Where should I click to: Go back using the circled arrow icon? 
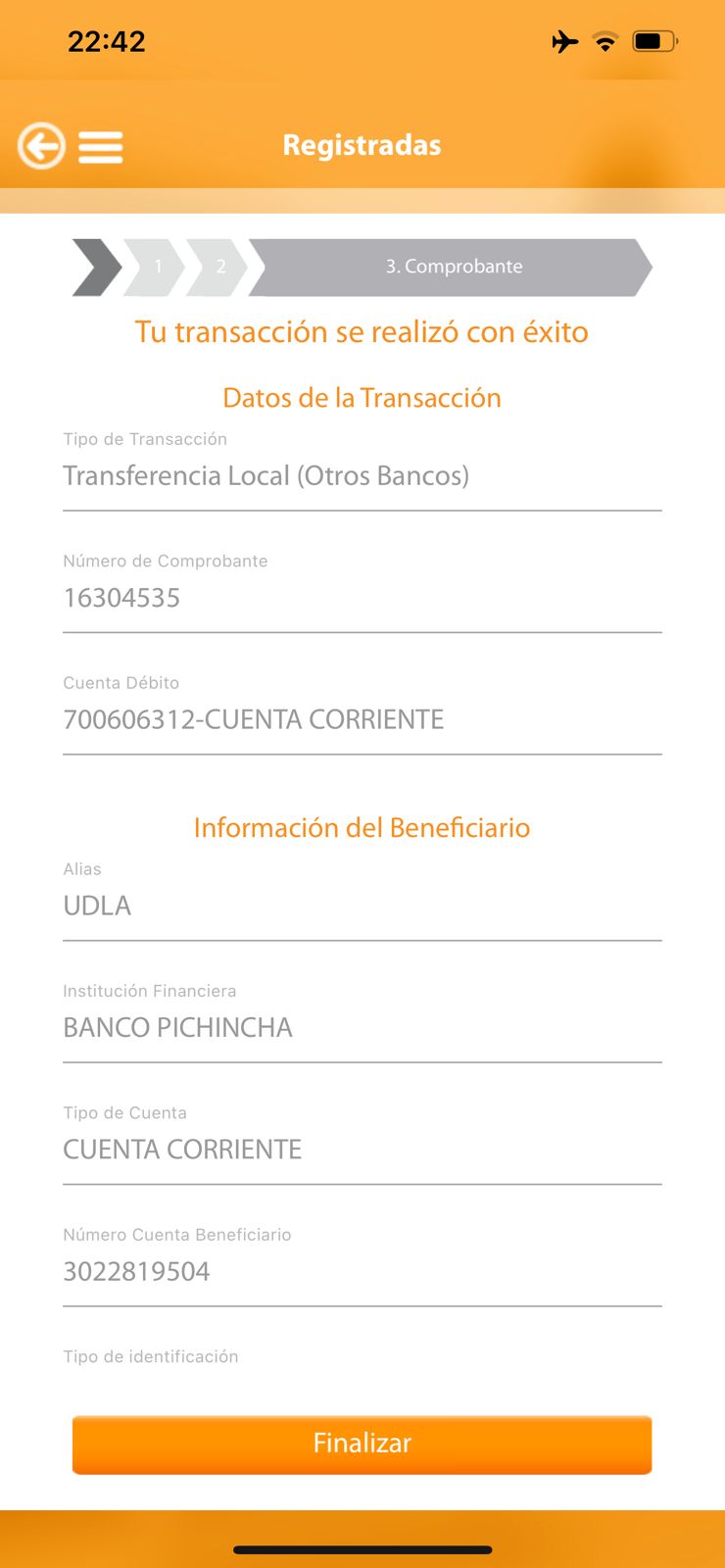pos(41,147)
